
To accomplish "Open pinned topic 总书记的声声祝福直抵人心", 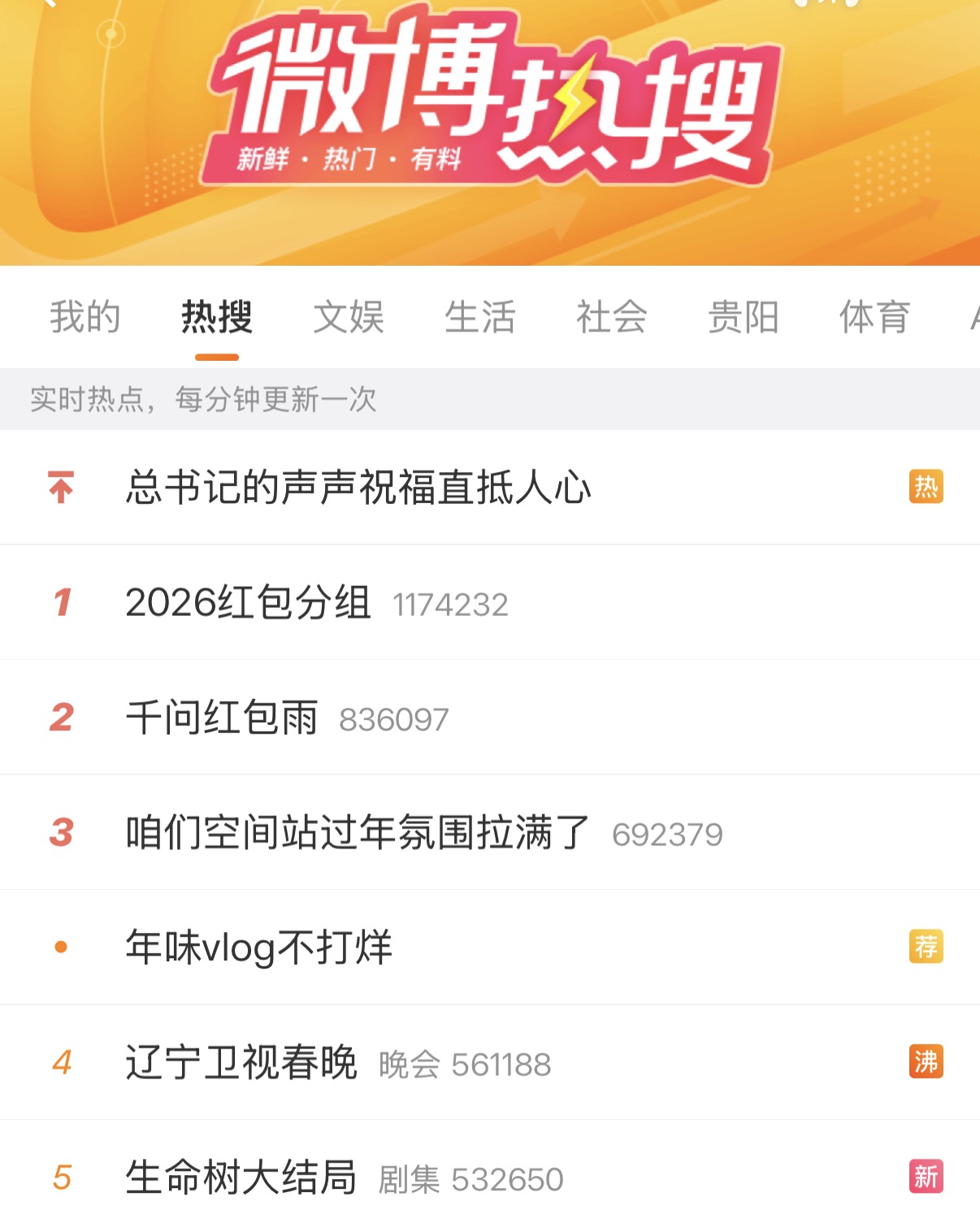I will click(358, 488).
